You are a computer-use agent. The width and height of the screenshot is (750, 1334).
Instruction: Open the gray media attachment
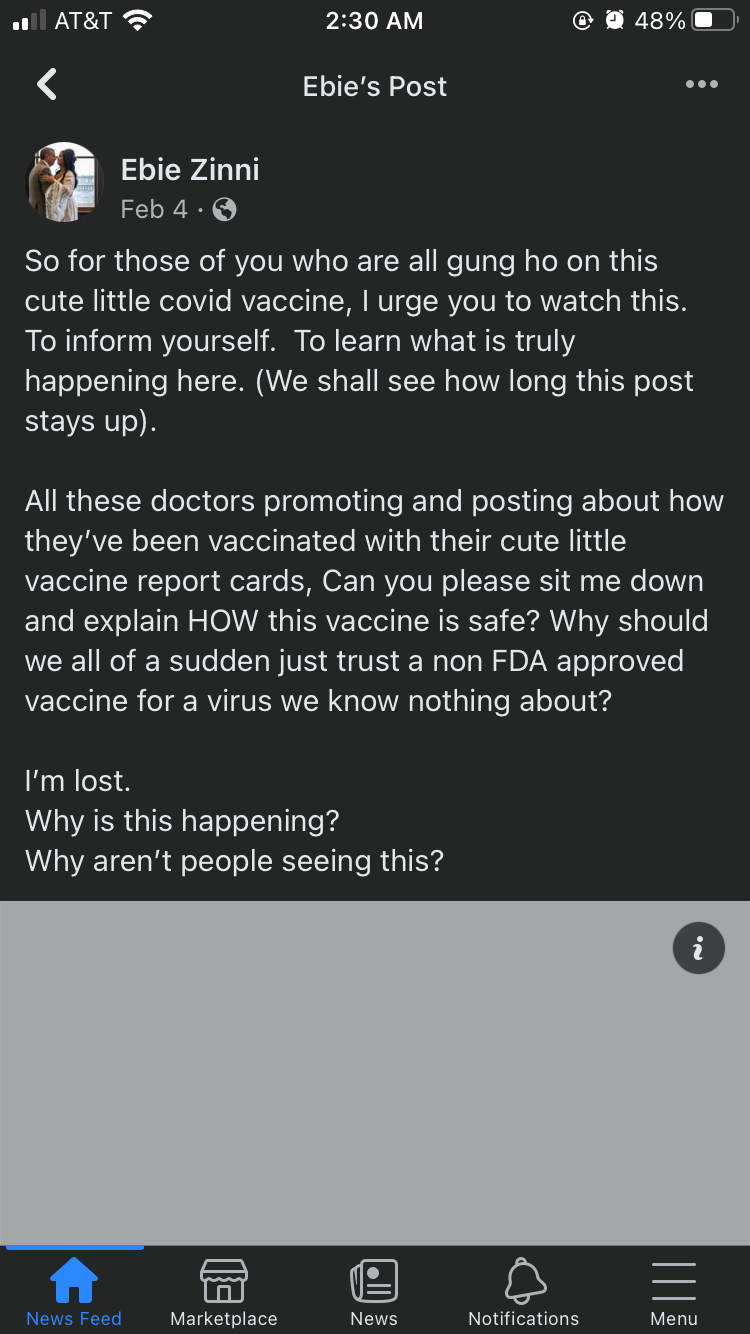[375, 1073]
